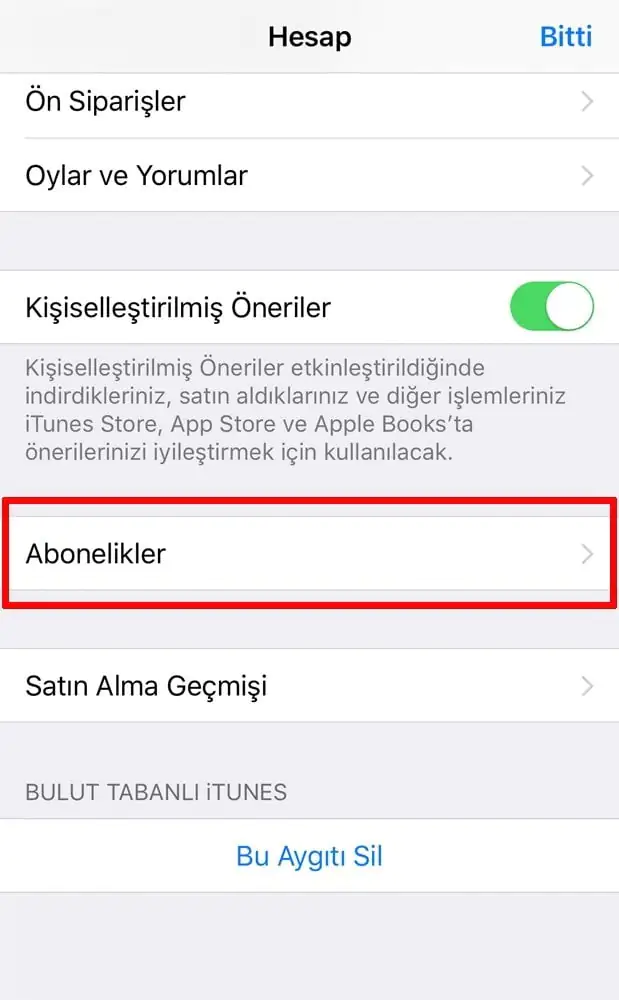Image resolution: width=619 pixels, height=1000 pixels.
Task: Open Oylar ve Yorumlar
Action: 309,176
